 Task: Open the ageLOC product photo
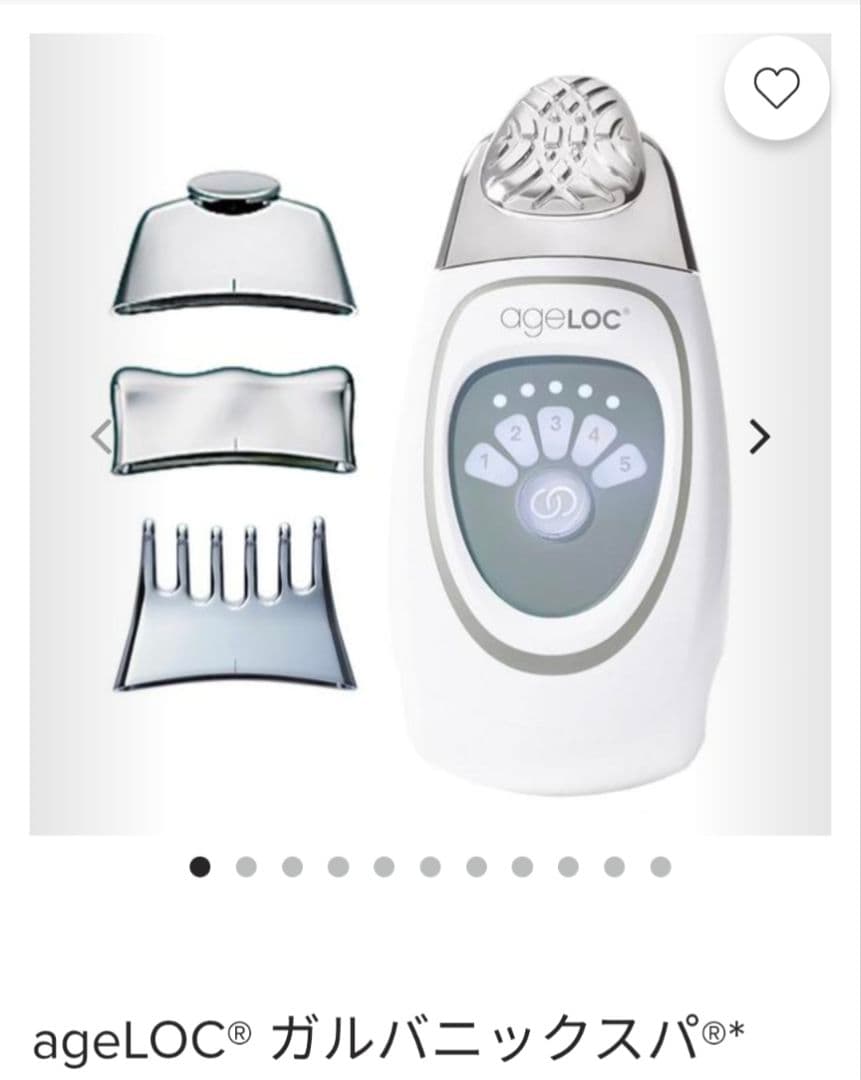tap(430, 434)
